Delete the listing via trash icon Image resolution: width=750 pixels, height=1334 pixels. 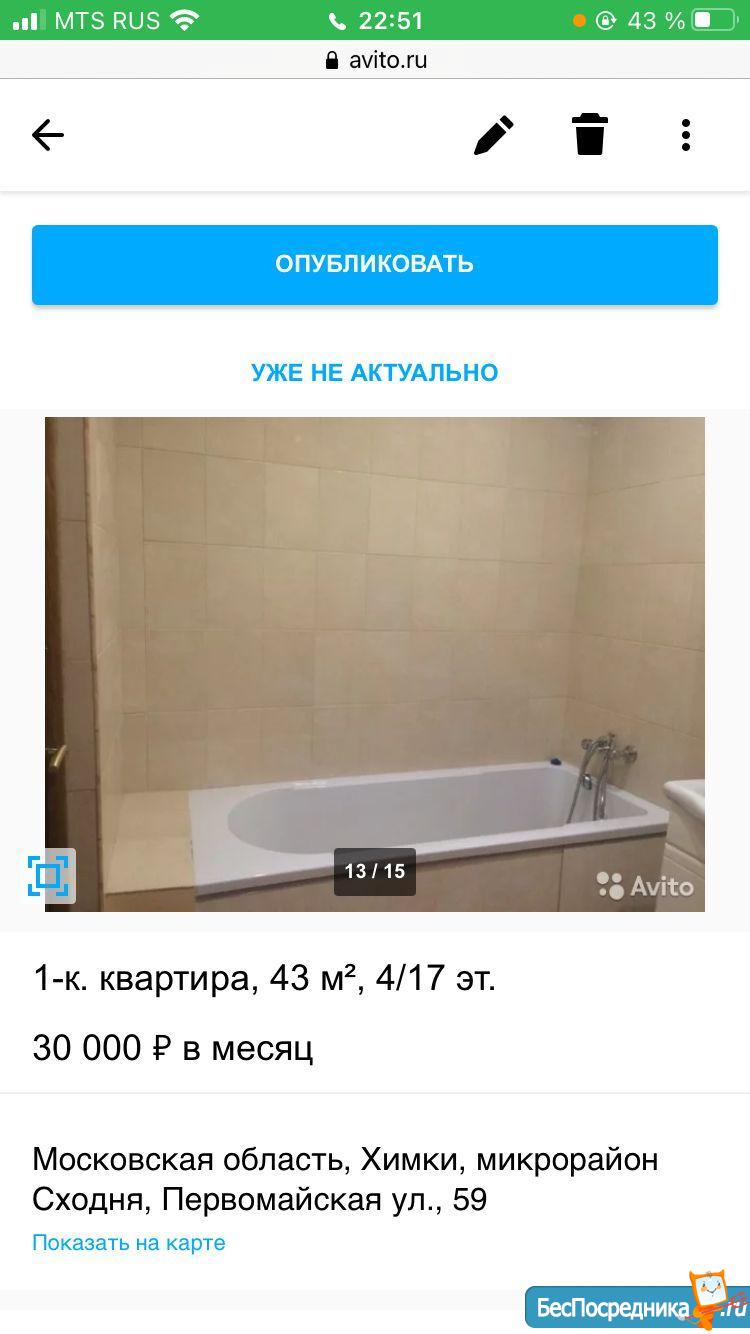(590, 134)
